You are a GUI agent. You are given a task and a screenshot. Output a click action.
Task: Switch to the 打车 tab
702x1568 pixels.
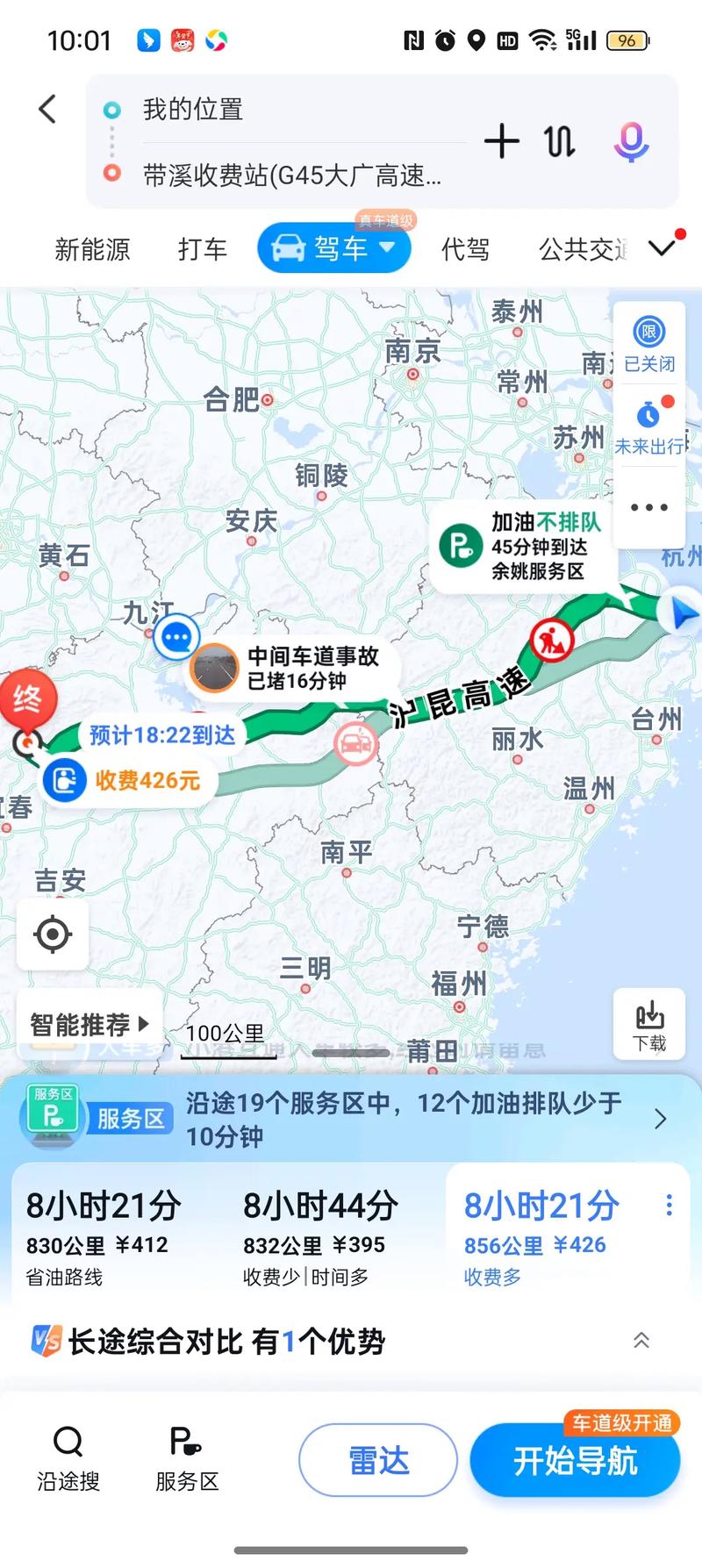203,248
